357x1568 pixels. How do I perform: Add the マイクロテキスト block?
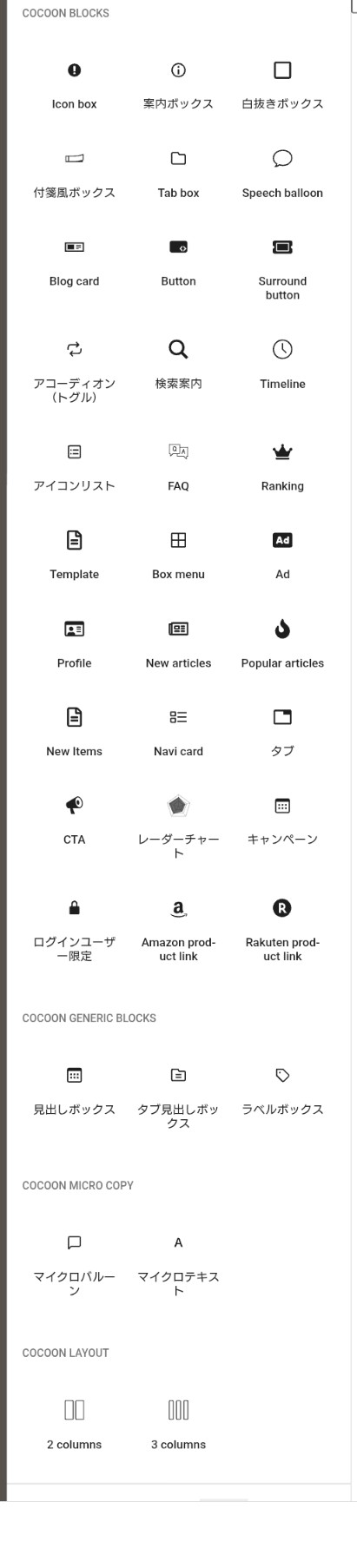[x=178, y=1265]
